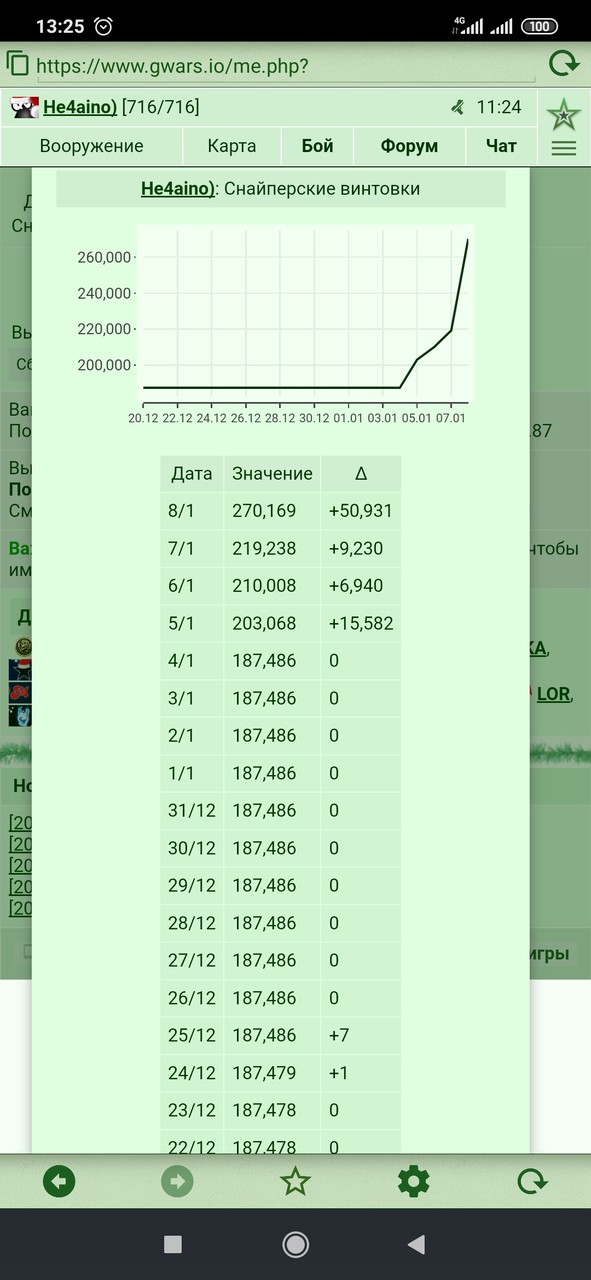Tap the LOR link
Image resolution: width=591 pixels, height=1280 pixels.
[x=553, y=693]
